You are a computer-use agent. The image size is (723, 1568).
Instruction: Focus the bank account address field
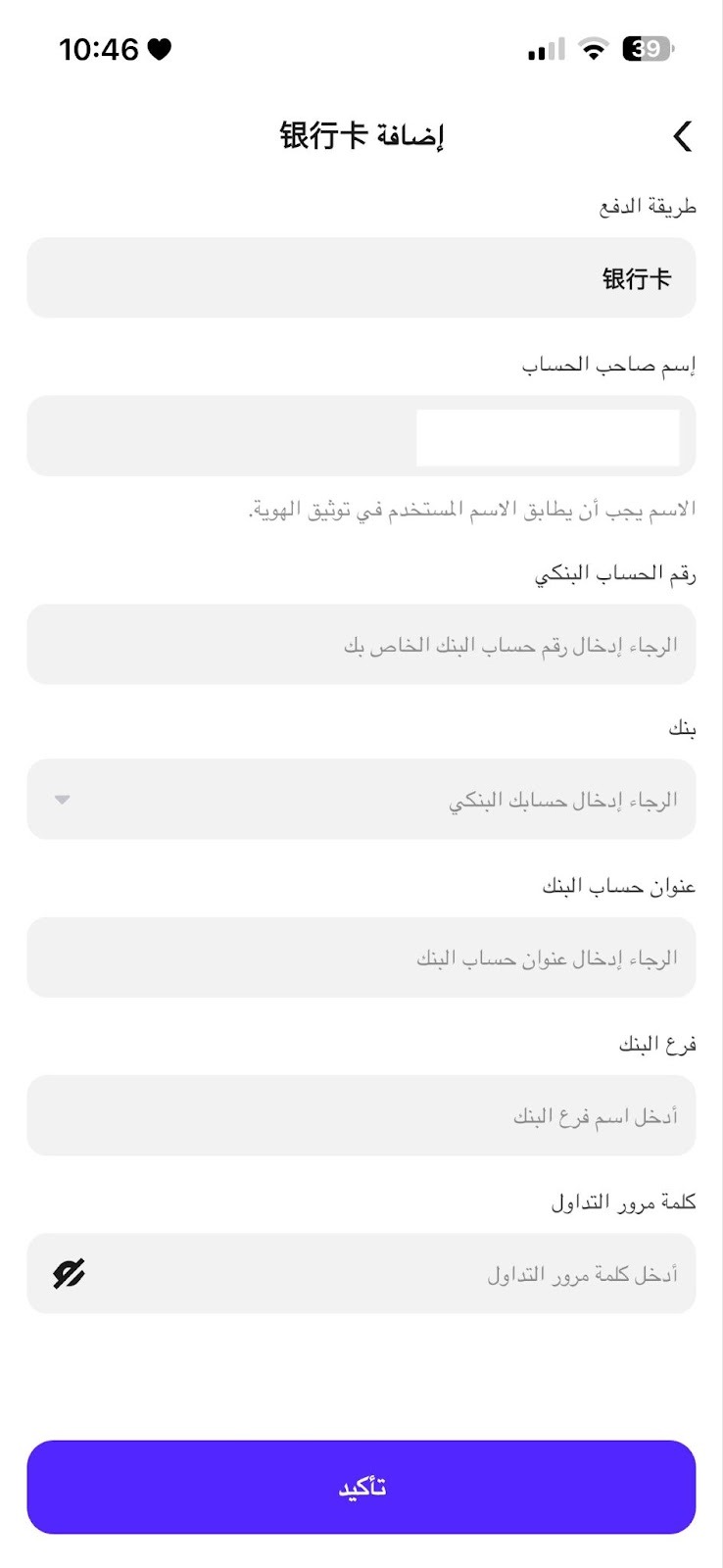(361, 957)
